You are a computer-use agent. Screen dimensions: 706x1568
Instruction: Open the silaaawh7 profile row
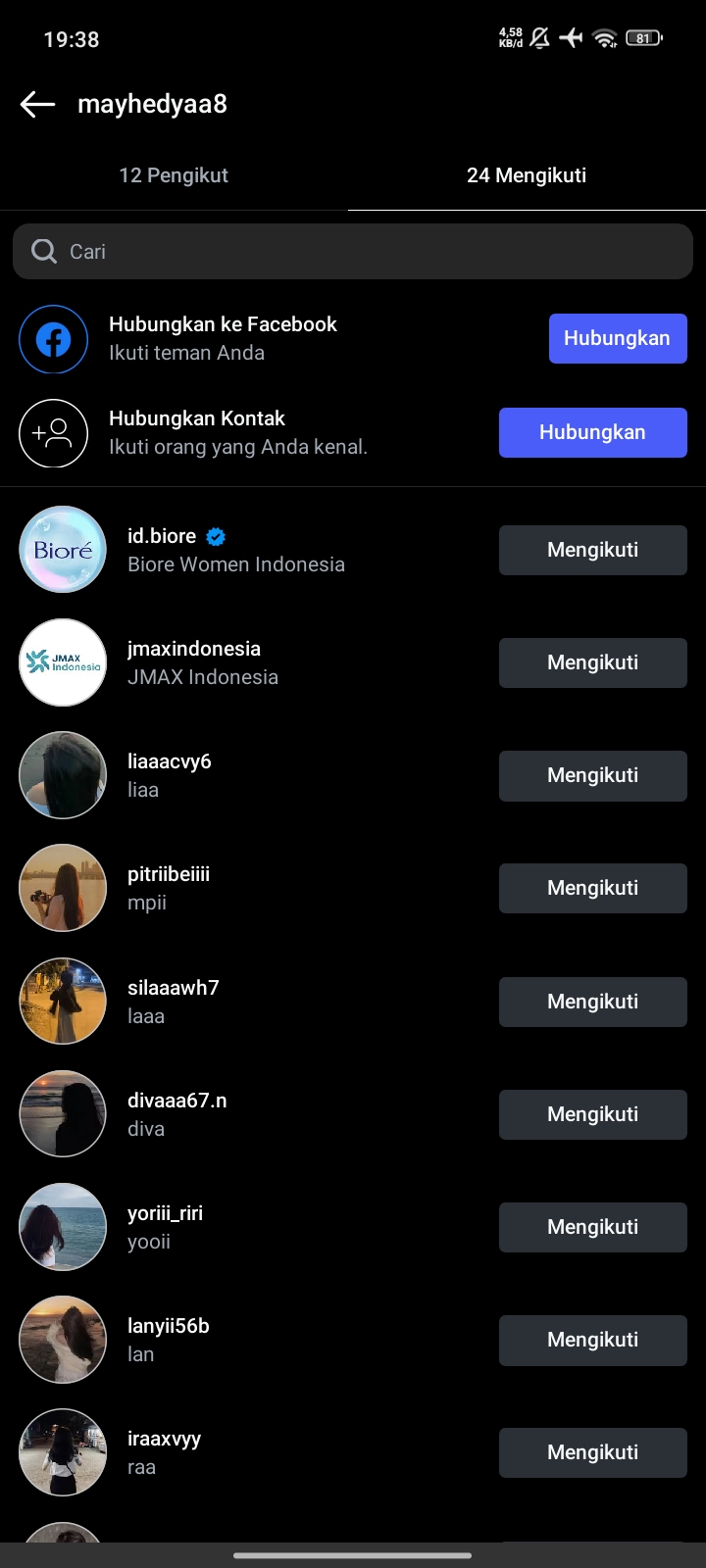click(x=174, y=989)
